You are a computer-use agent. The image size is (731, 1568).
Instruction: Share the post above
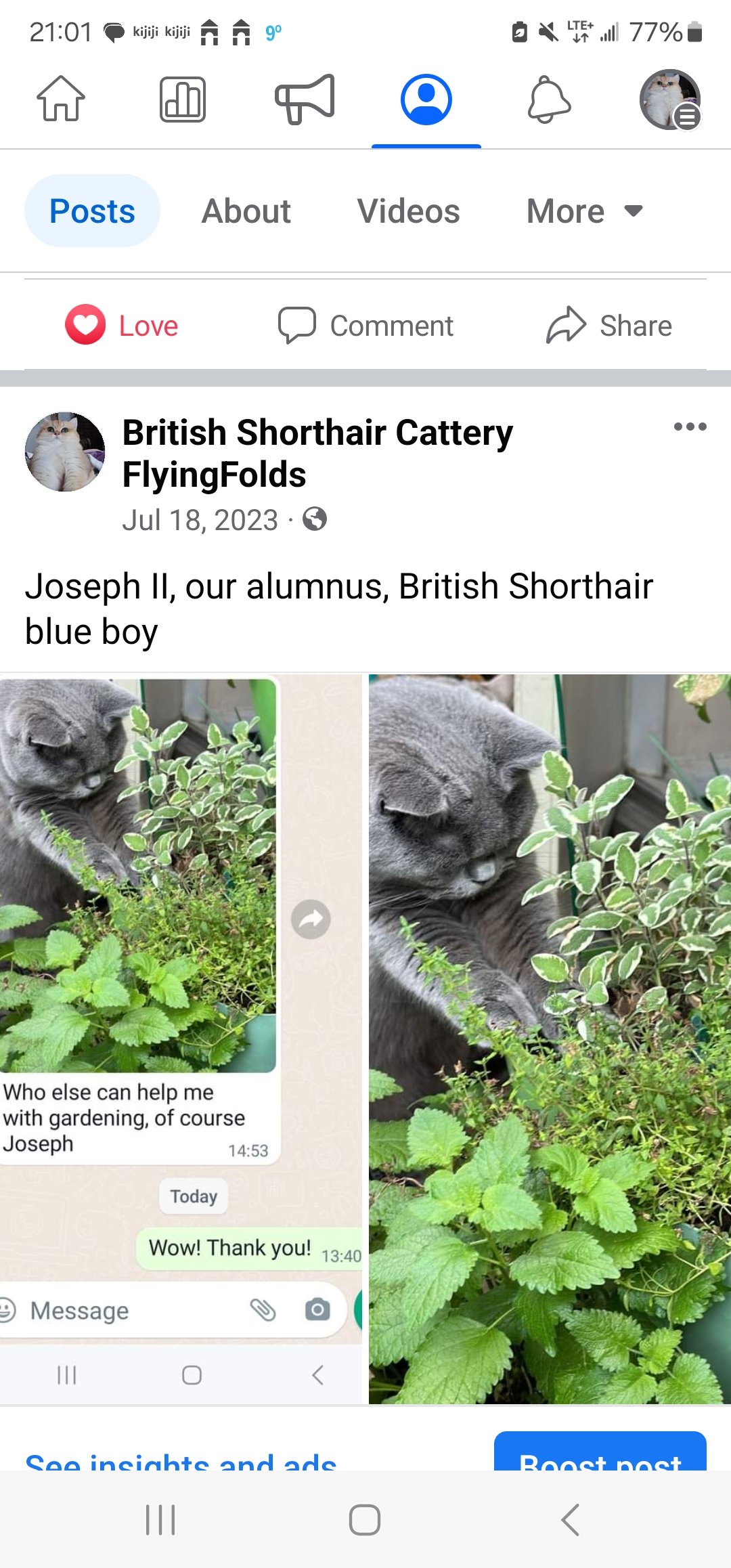609,326
